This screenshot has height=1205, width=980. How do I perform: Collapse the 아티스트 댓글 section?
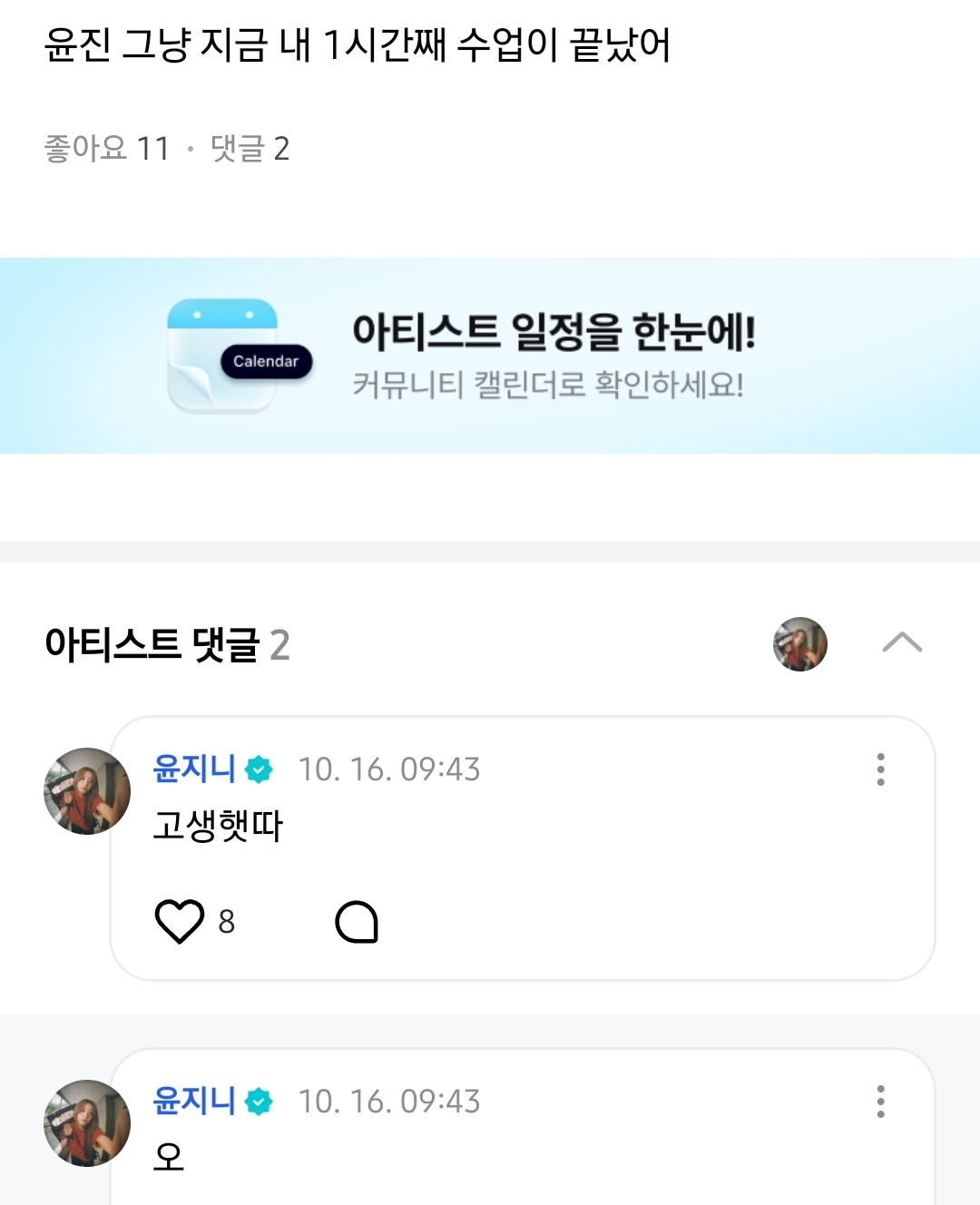tap(901, 643)
